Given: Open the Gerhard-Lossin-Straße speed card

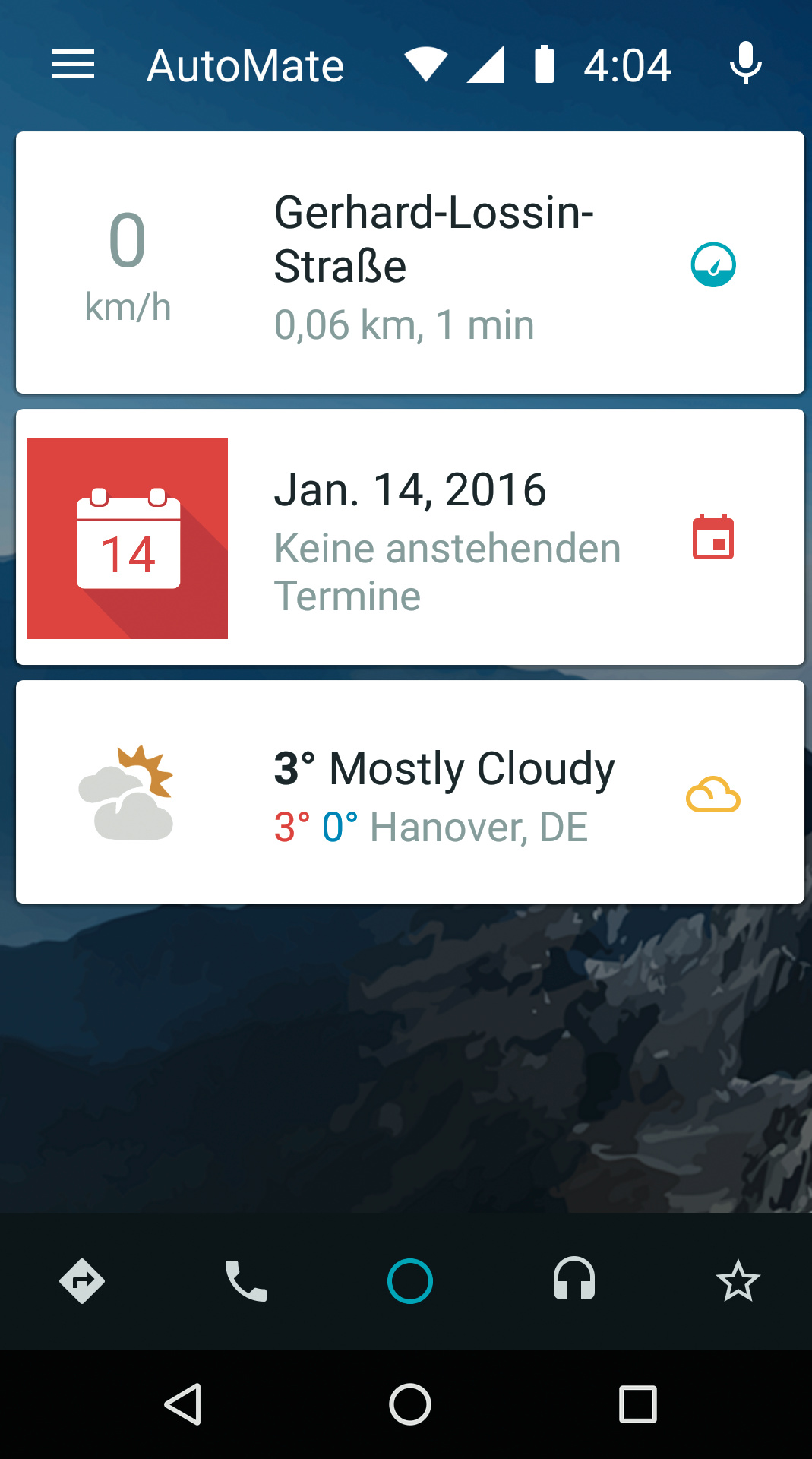Looking at the screenshot, I should click(x=409, y=263).
